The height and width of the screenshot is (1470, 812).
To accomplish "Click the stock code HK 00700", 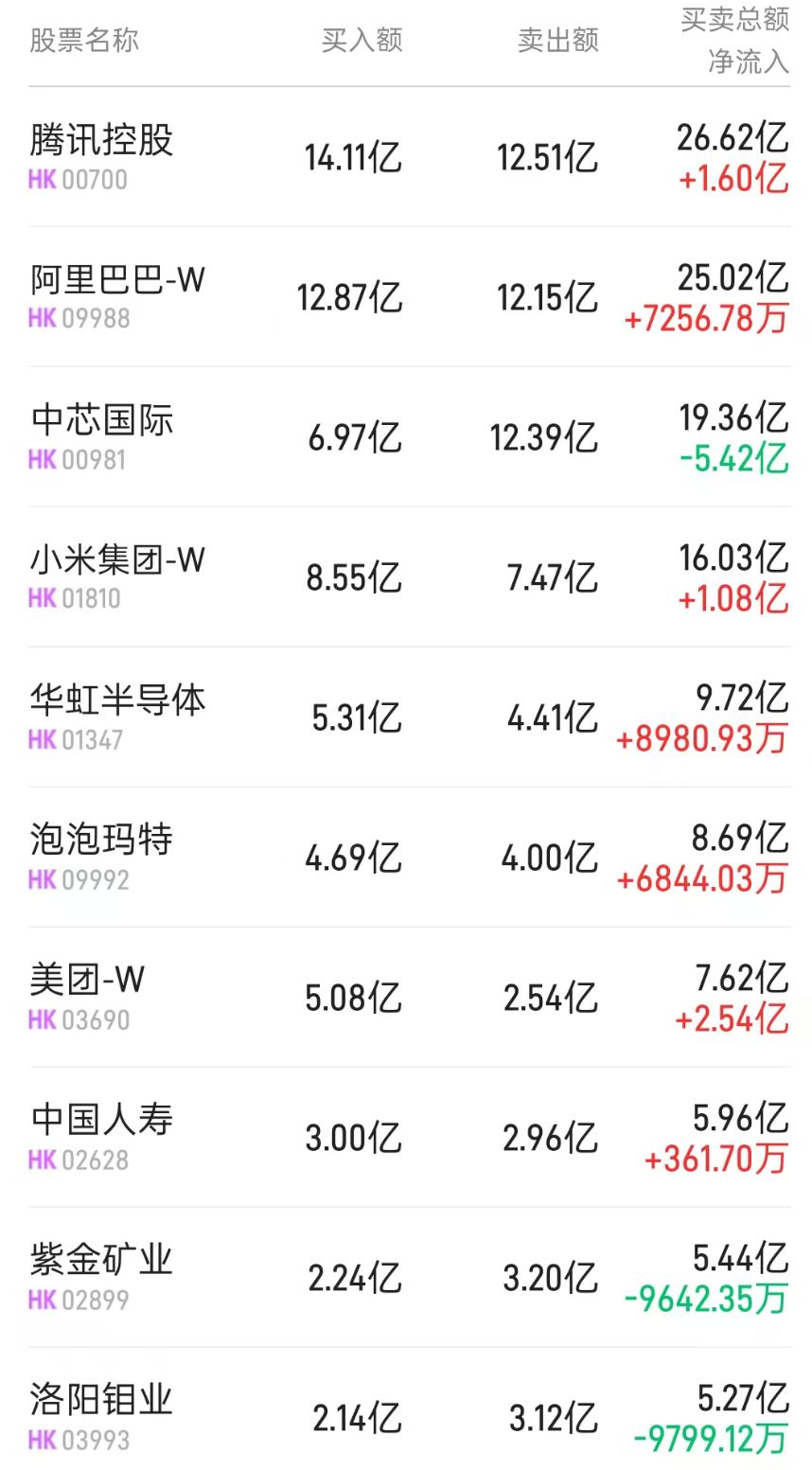I will [70, 181].
